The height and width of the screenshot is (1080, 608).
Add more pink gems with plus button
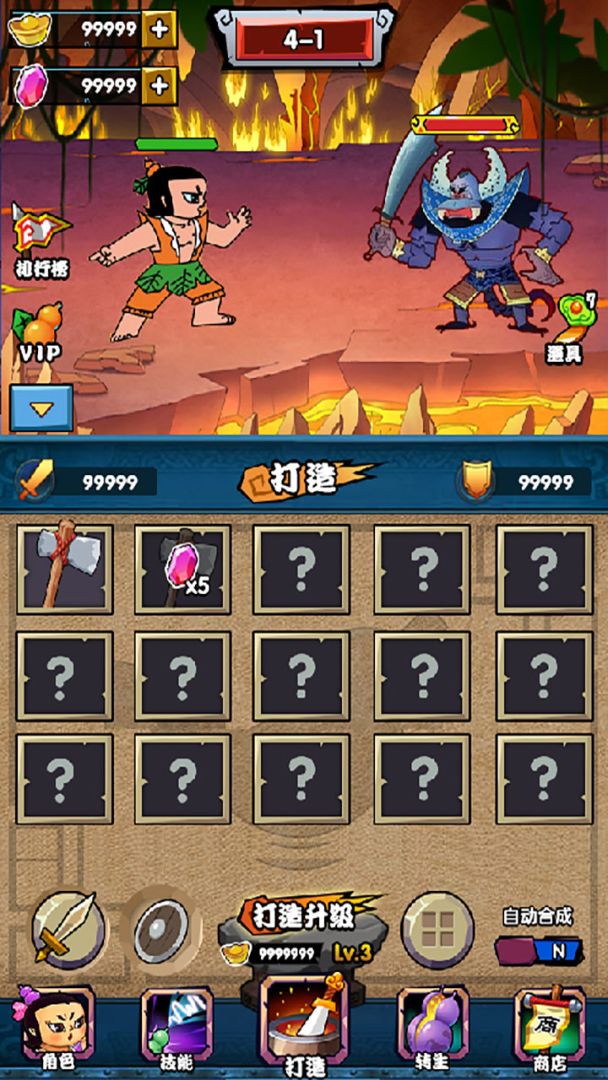159,86
